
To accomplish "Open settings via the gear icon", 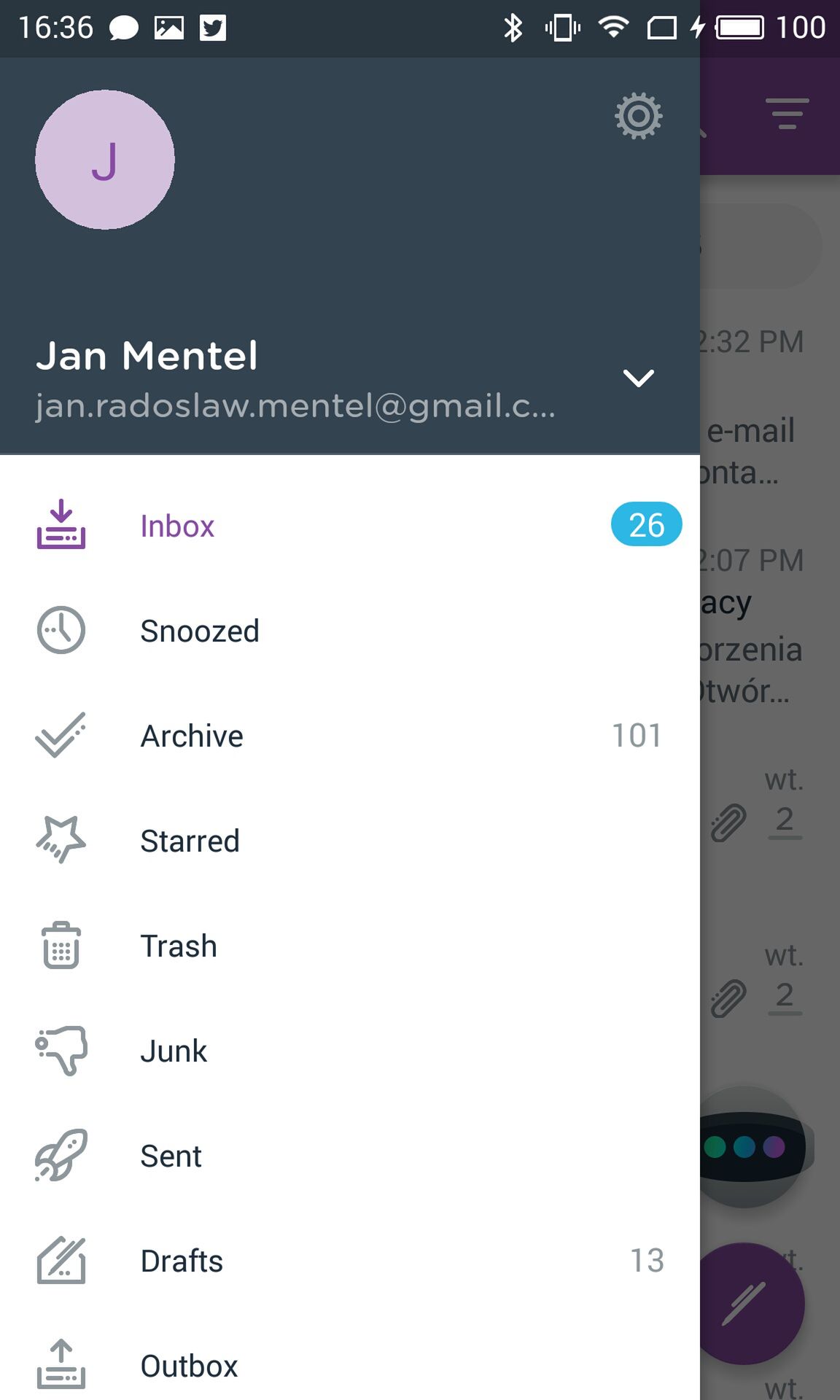I will click(x=639, y=115).
